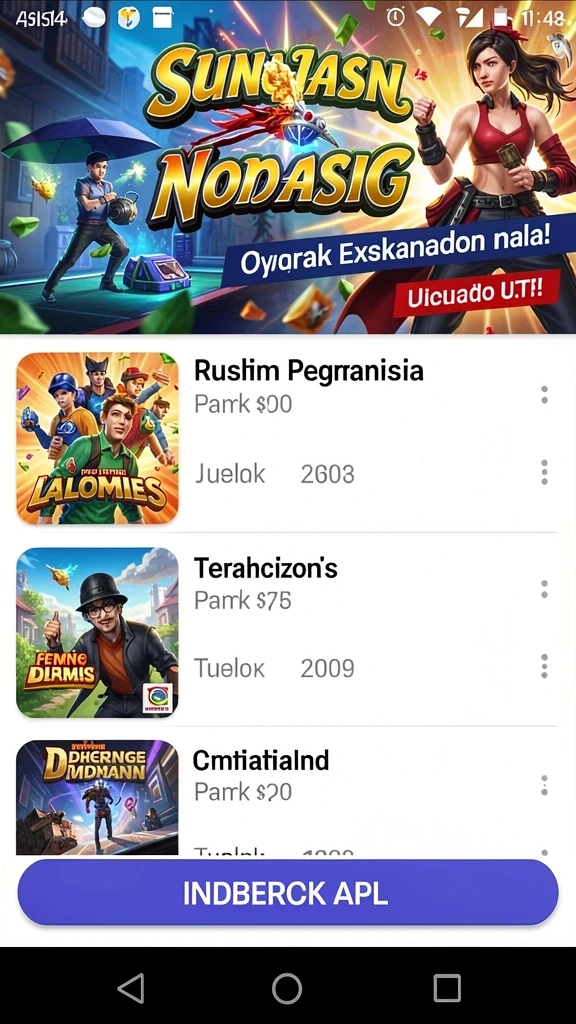The image size is (576, 1024).
Task: Tap the Lalomies game thumbnail
Action: (x=97, y=438)
